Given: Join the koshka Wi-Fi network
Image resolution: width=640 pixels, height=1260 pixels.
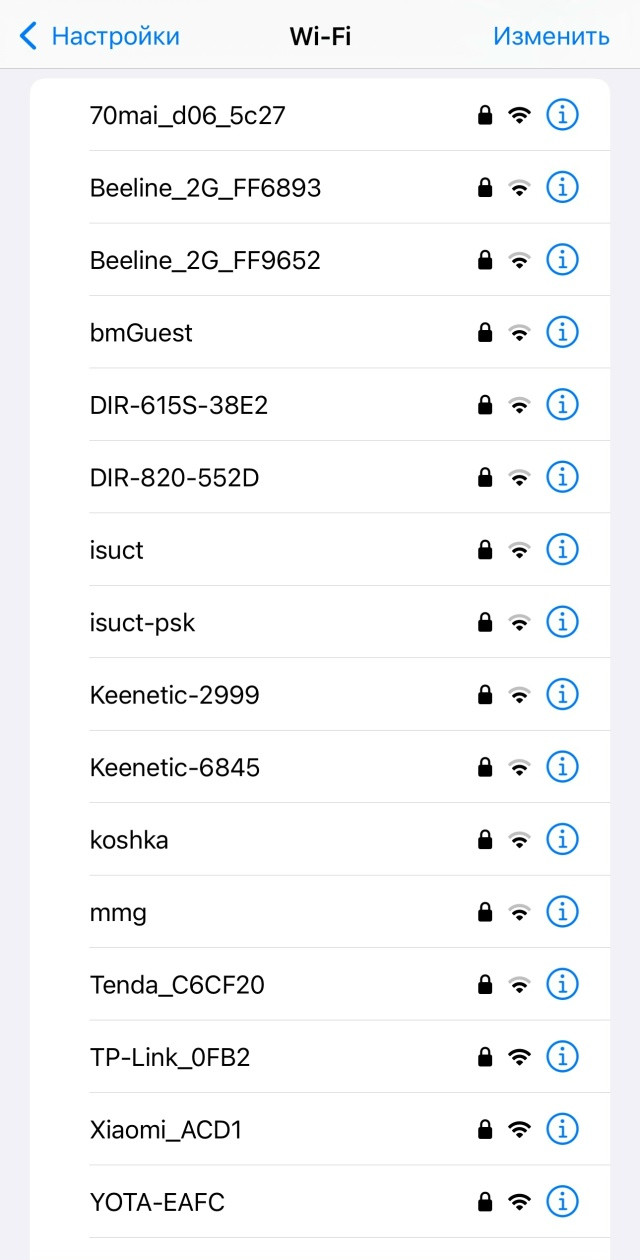Looking at the screenshot, I should pos(129,840).
